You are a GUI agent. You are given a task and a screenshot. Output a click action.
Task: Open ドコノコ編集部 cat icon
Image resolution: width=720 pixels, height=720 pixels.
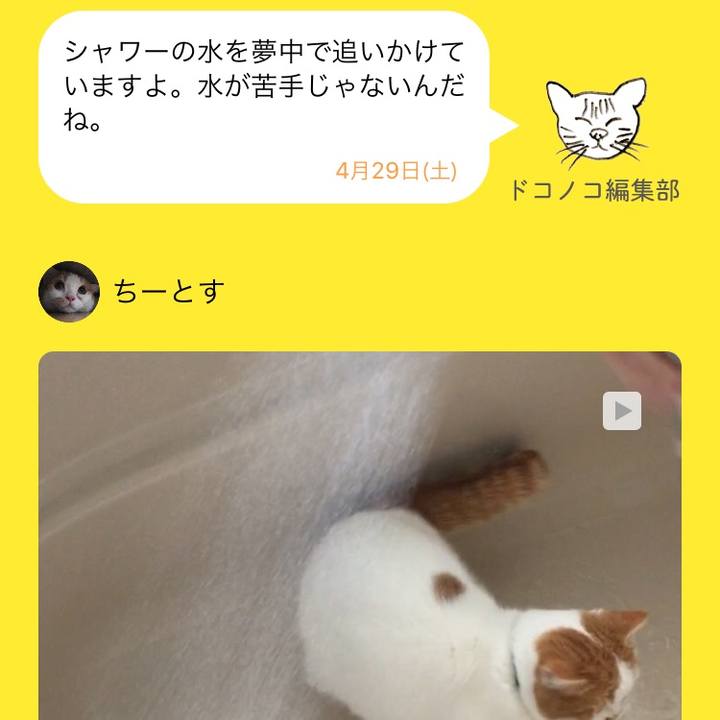click(594, 124)
